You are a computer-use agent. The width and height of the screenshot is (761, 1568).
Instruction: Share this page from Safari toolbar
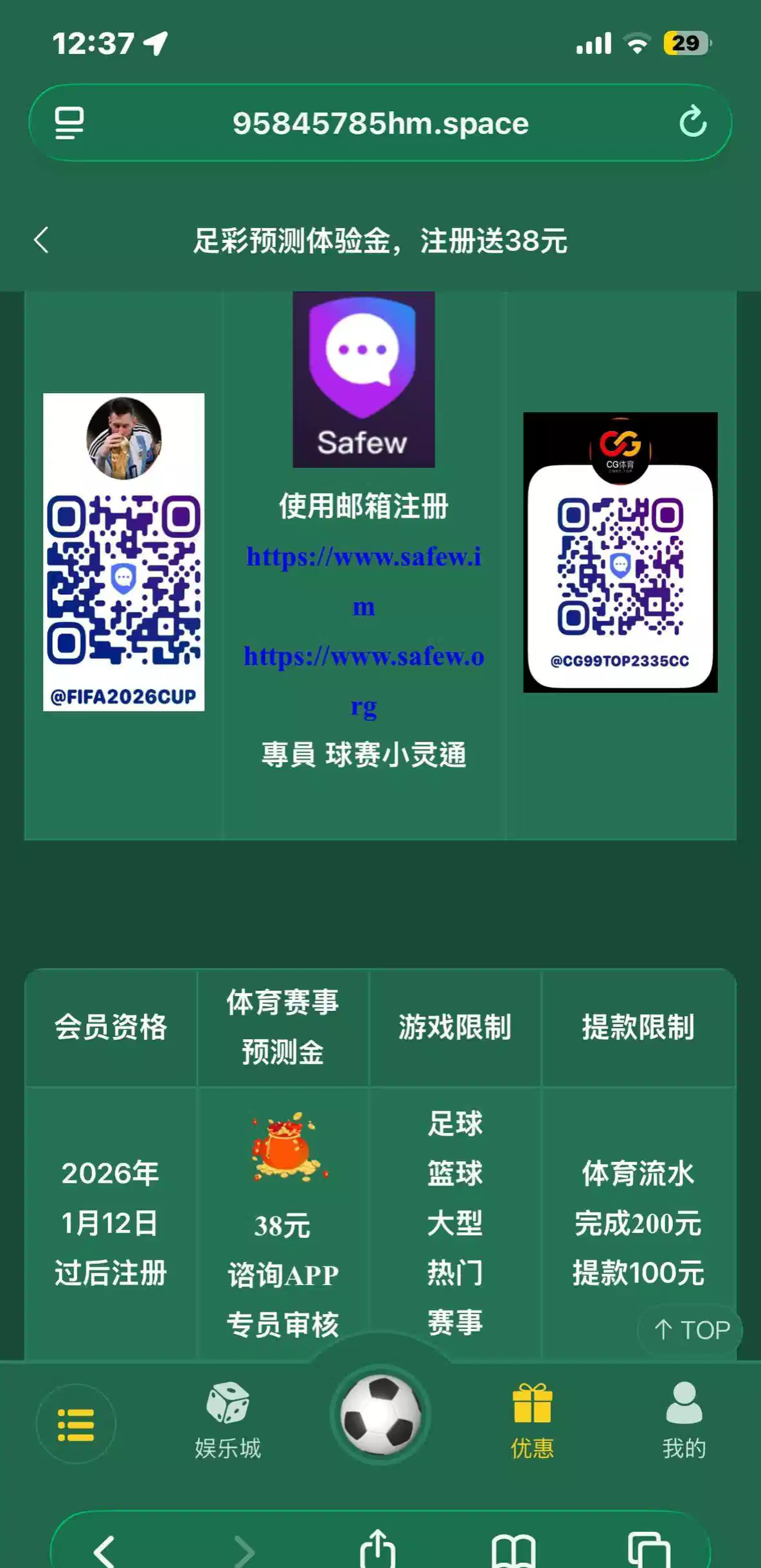377,1549
